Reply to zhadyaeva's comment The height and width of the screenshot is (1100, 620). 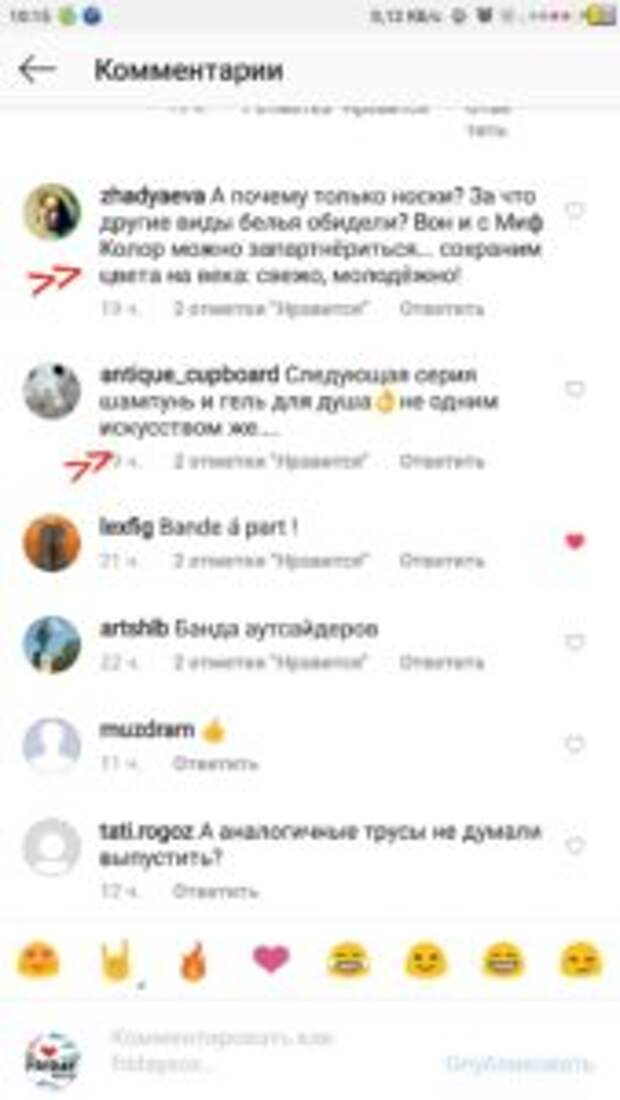[x=442, y=309]
